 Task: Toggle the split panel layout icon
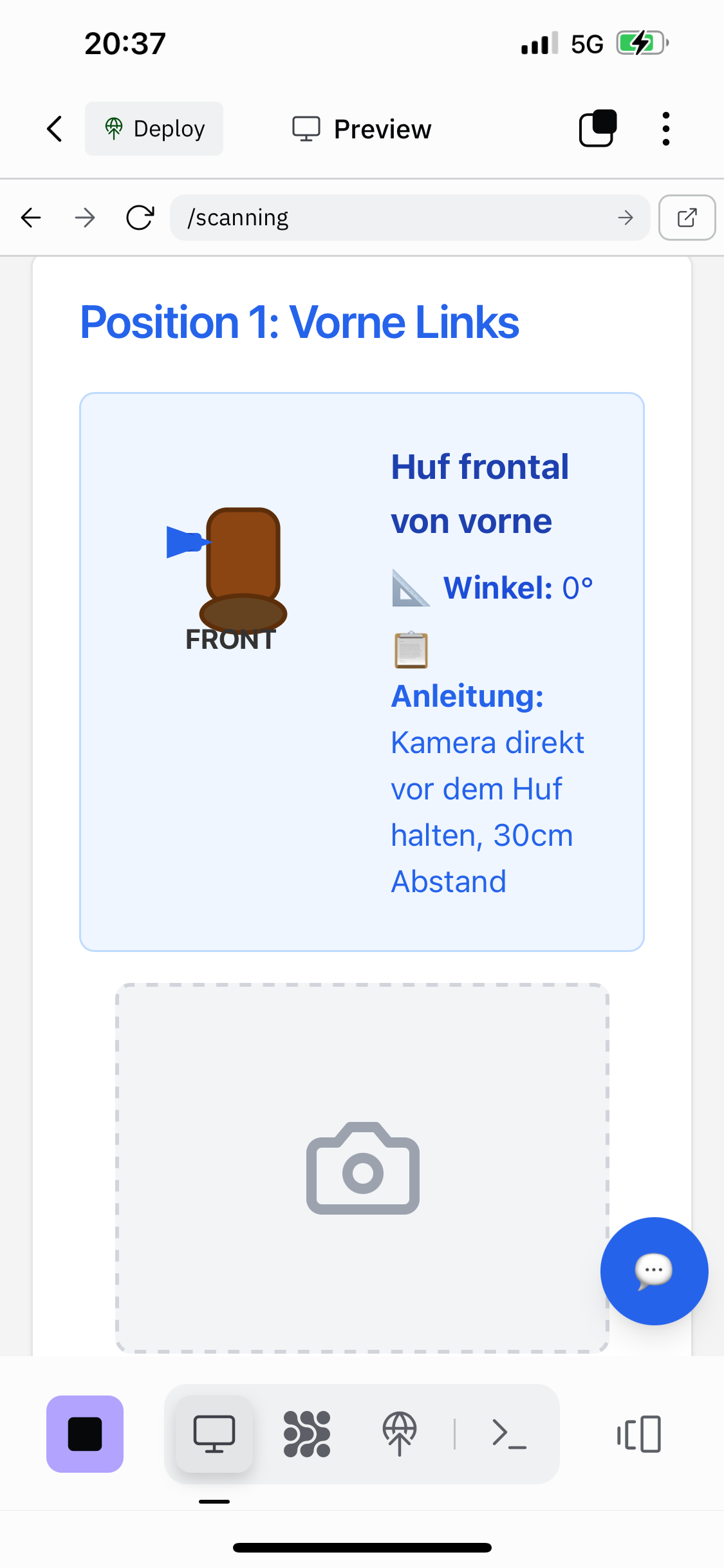tap(639, 1434)
